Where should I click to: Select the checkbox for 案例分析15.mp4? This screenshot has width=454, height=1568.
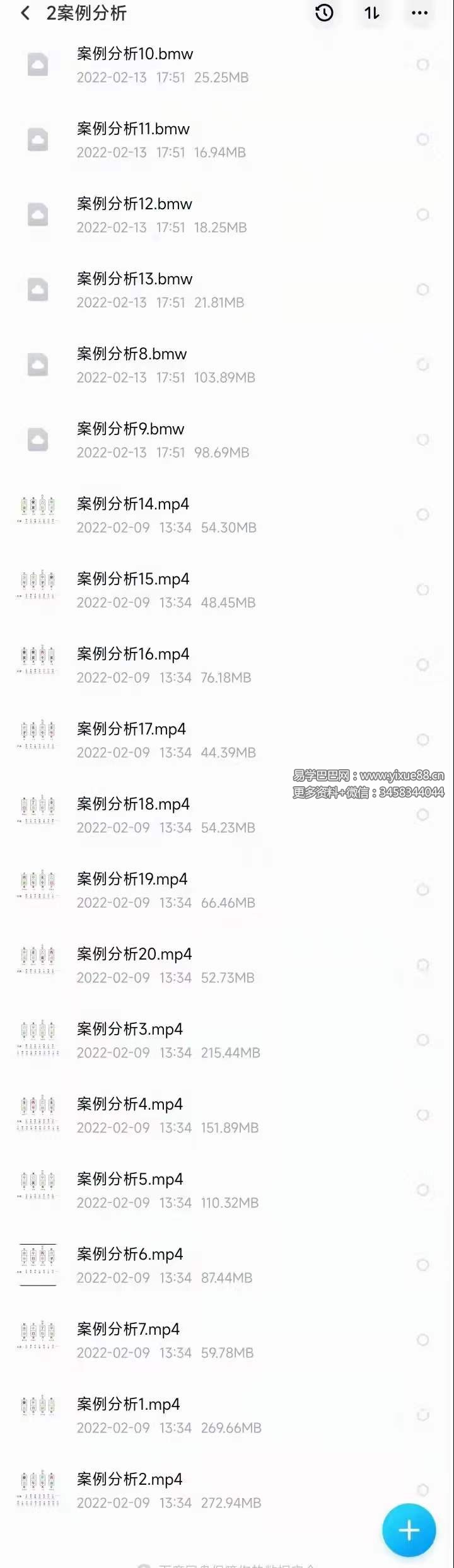pos(423,589)
